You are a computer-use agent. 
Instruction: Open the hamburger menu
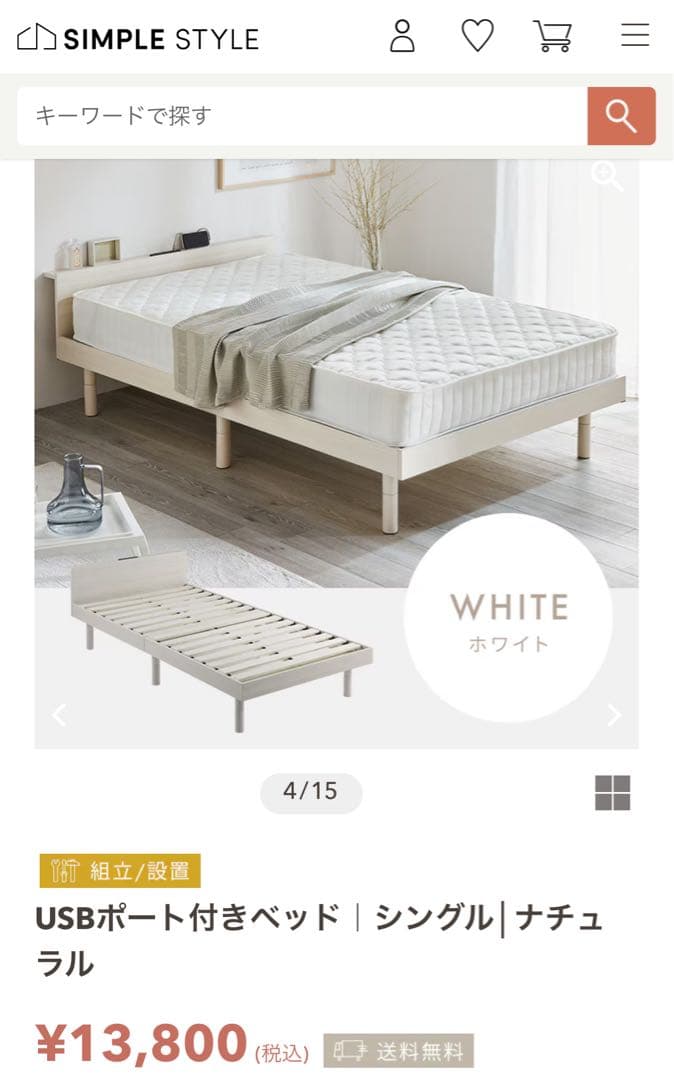click(x=635, y=36)
